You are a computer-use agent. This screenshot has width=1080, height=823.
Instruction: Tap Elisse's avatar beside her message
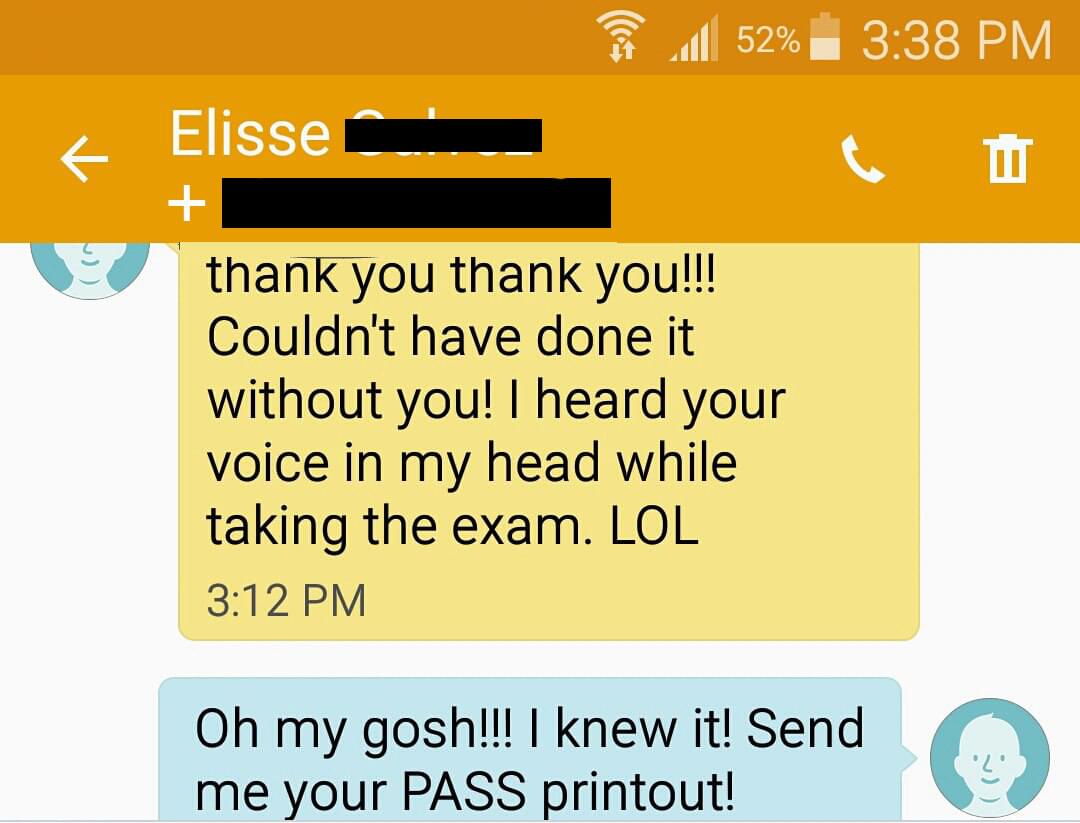click(x=90, y=267)
